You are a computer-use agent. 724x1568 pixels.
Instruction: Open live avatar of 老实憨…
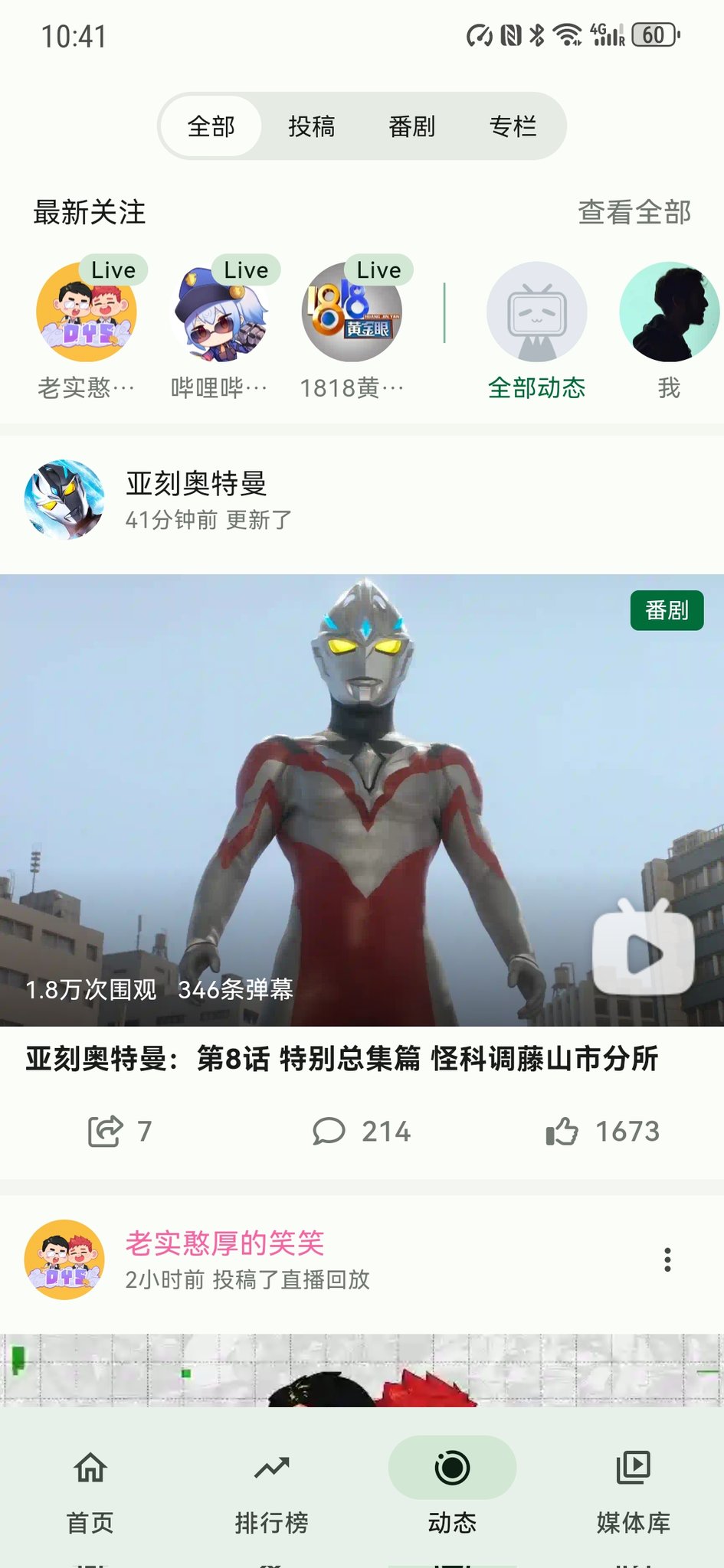87,312
